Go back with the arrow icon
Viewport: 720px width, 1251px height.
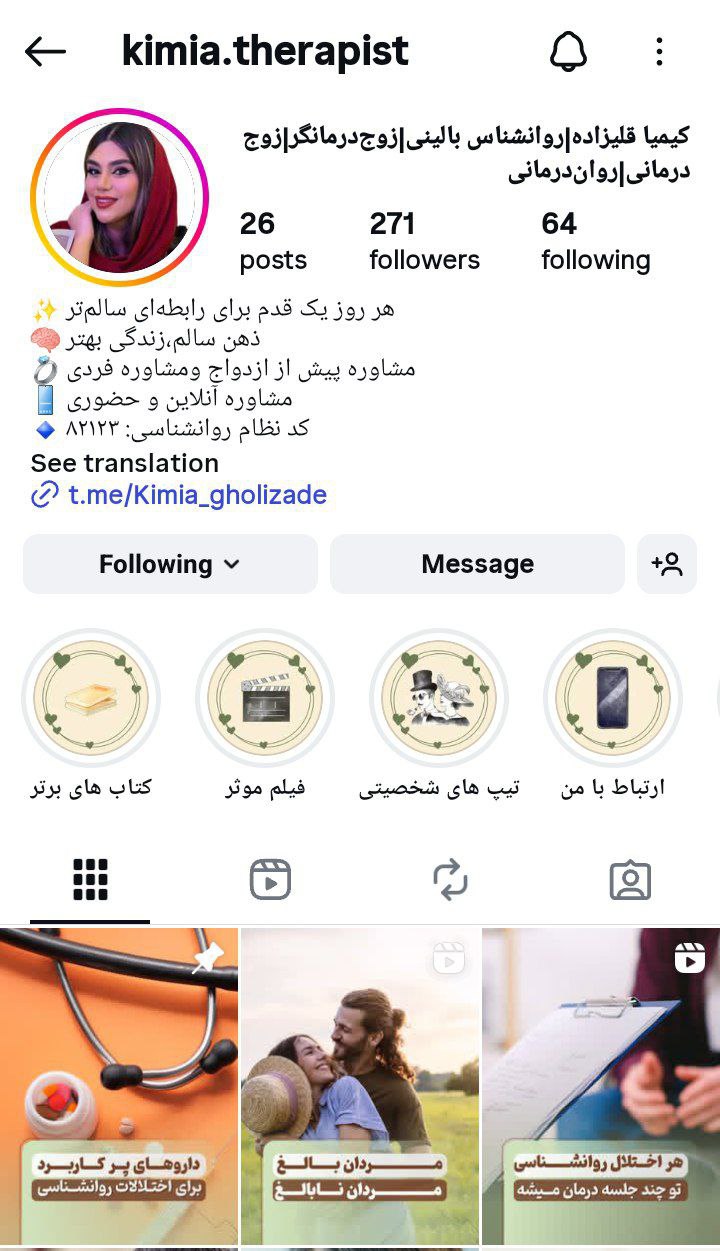[x=45, y=52]
